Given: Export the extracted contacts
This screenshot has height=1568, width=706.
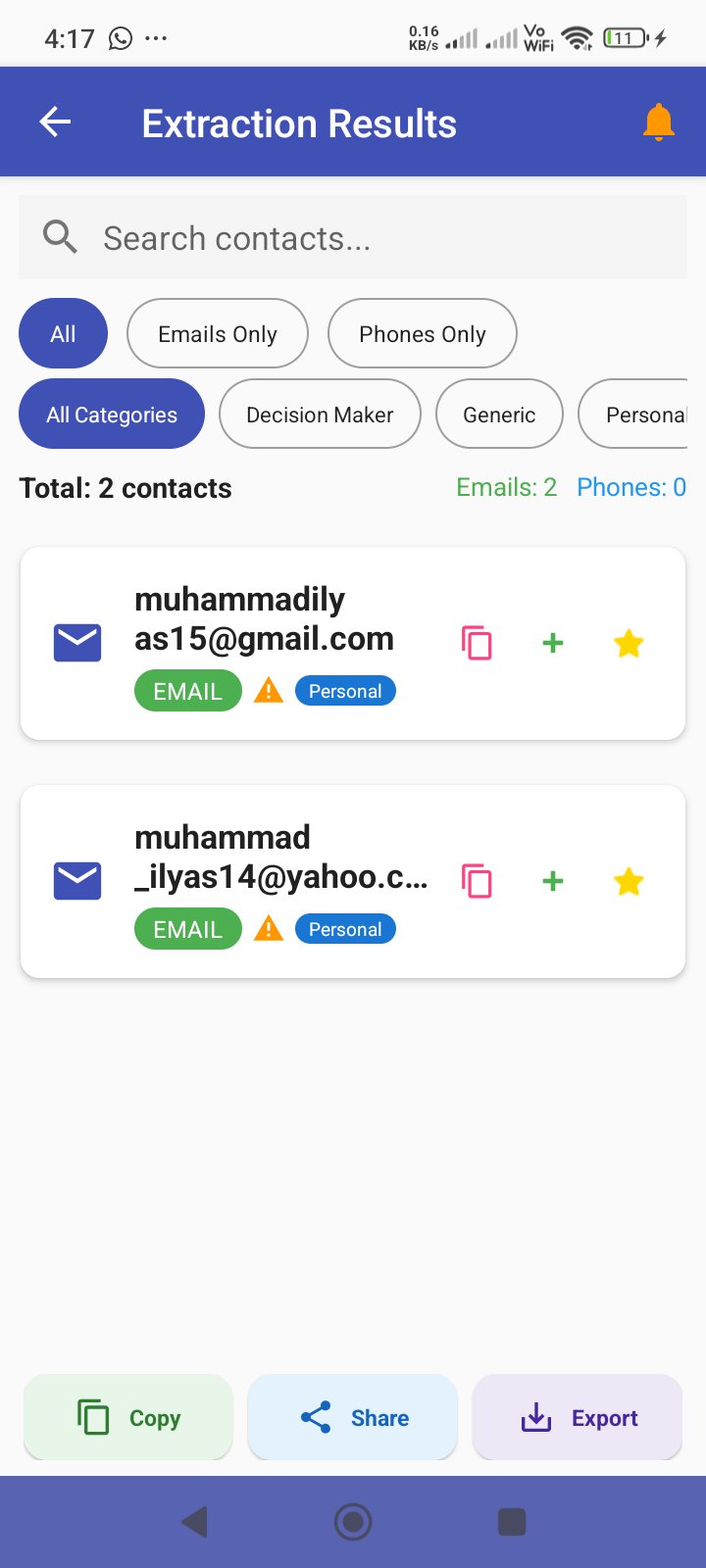Looking at the screenshot, I should click(x=578, y=1417).
